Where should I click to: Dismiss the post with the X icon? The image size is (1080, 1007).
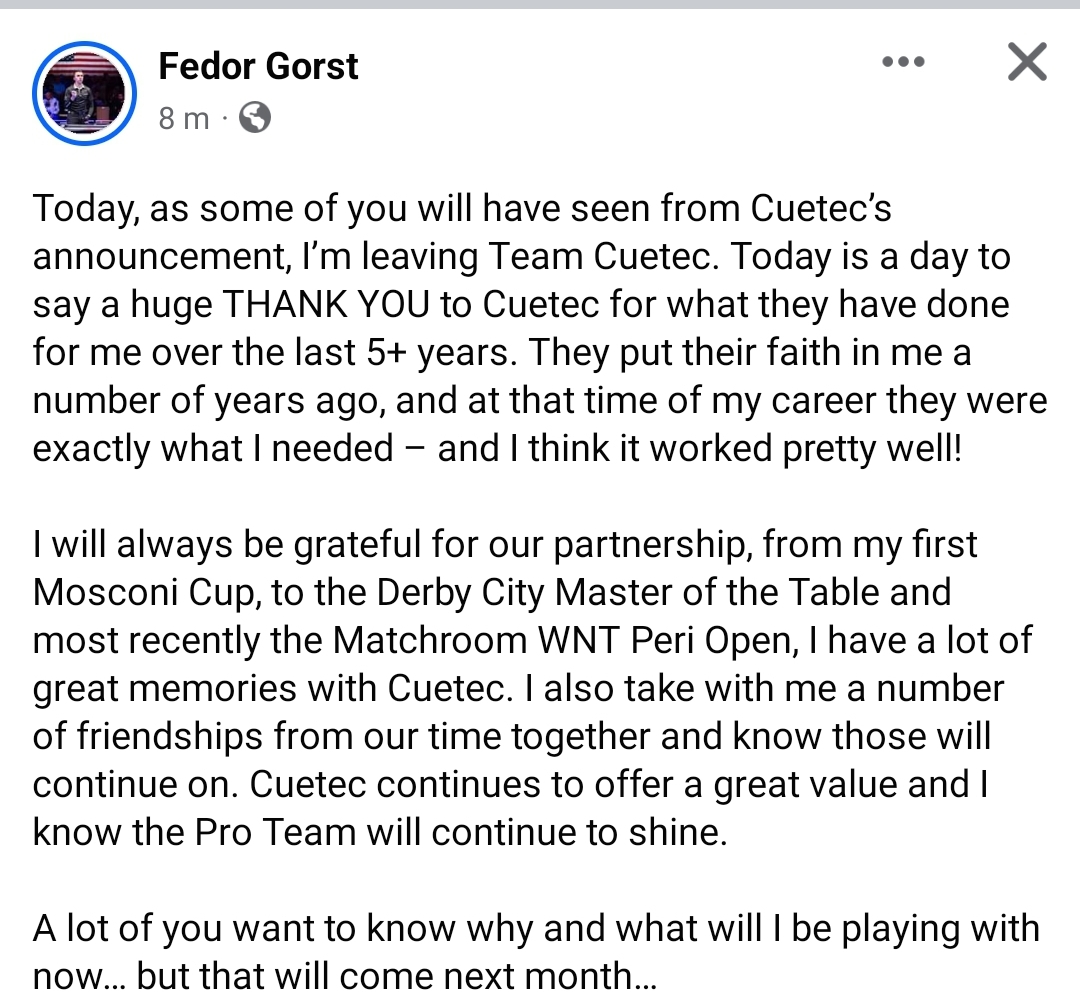(1026, 63)
